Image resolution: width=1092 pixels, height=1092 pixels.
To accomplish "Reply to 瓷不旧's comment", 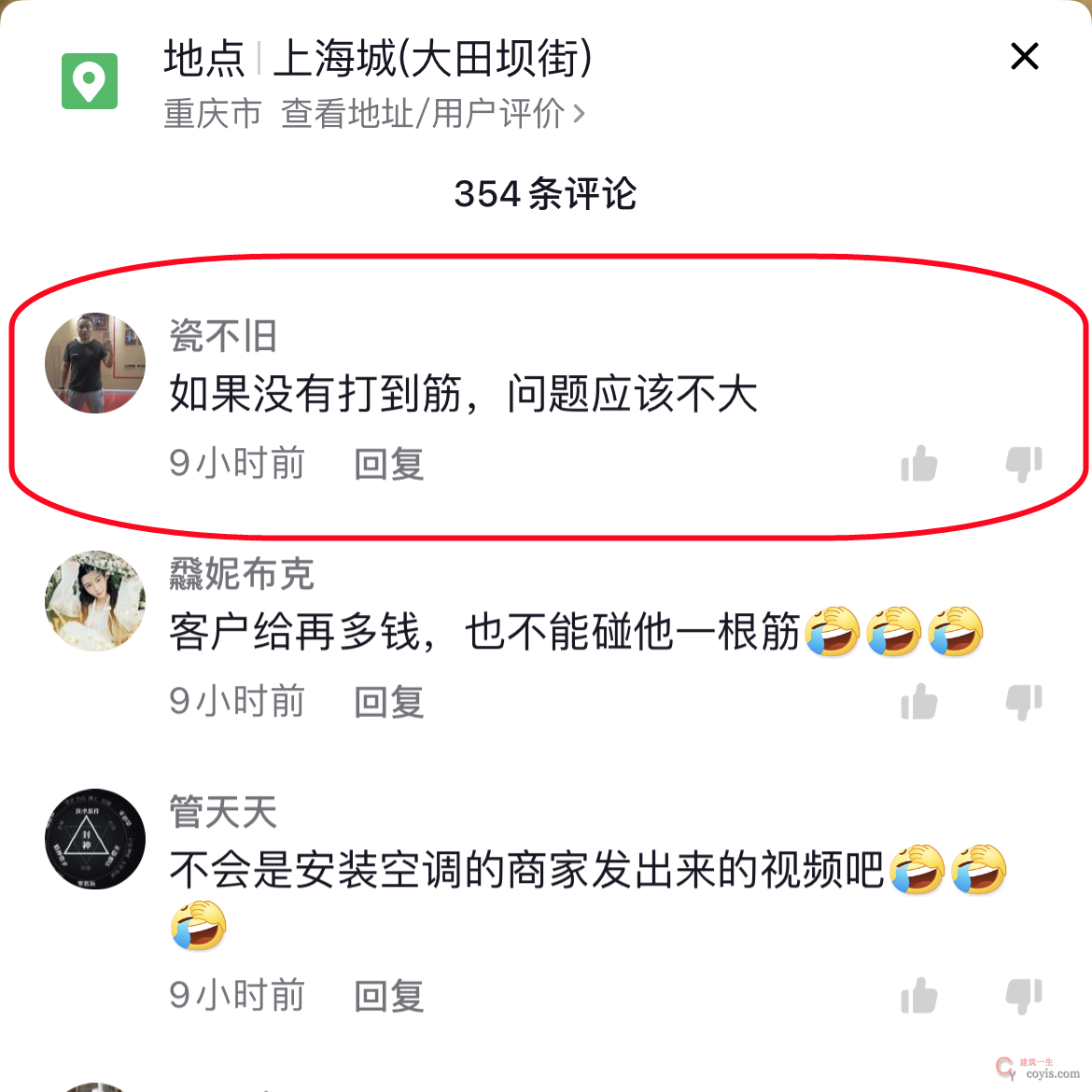I will click(x=389, y=464).
